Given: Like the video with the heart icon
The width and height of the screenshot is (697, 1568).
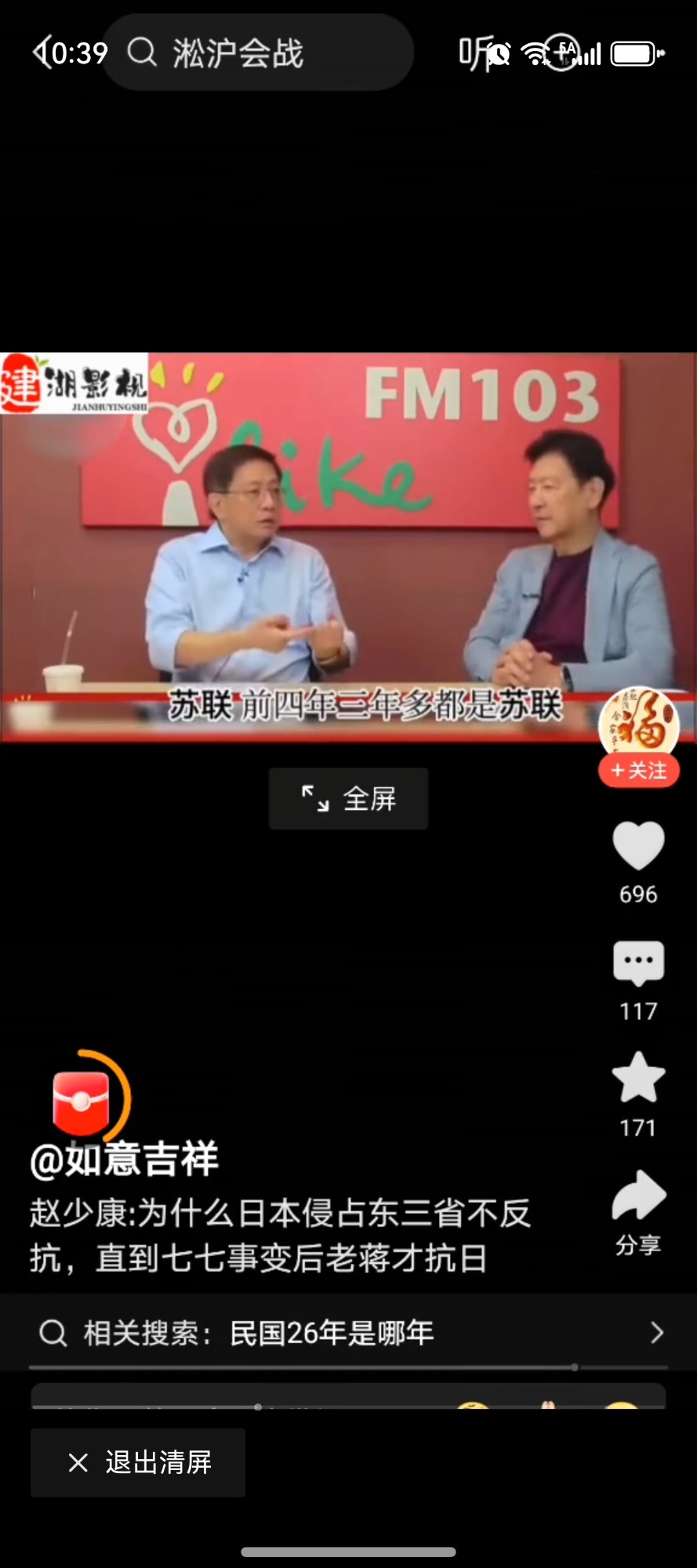Looking at the screenshot, I should [x=638, y=846].
